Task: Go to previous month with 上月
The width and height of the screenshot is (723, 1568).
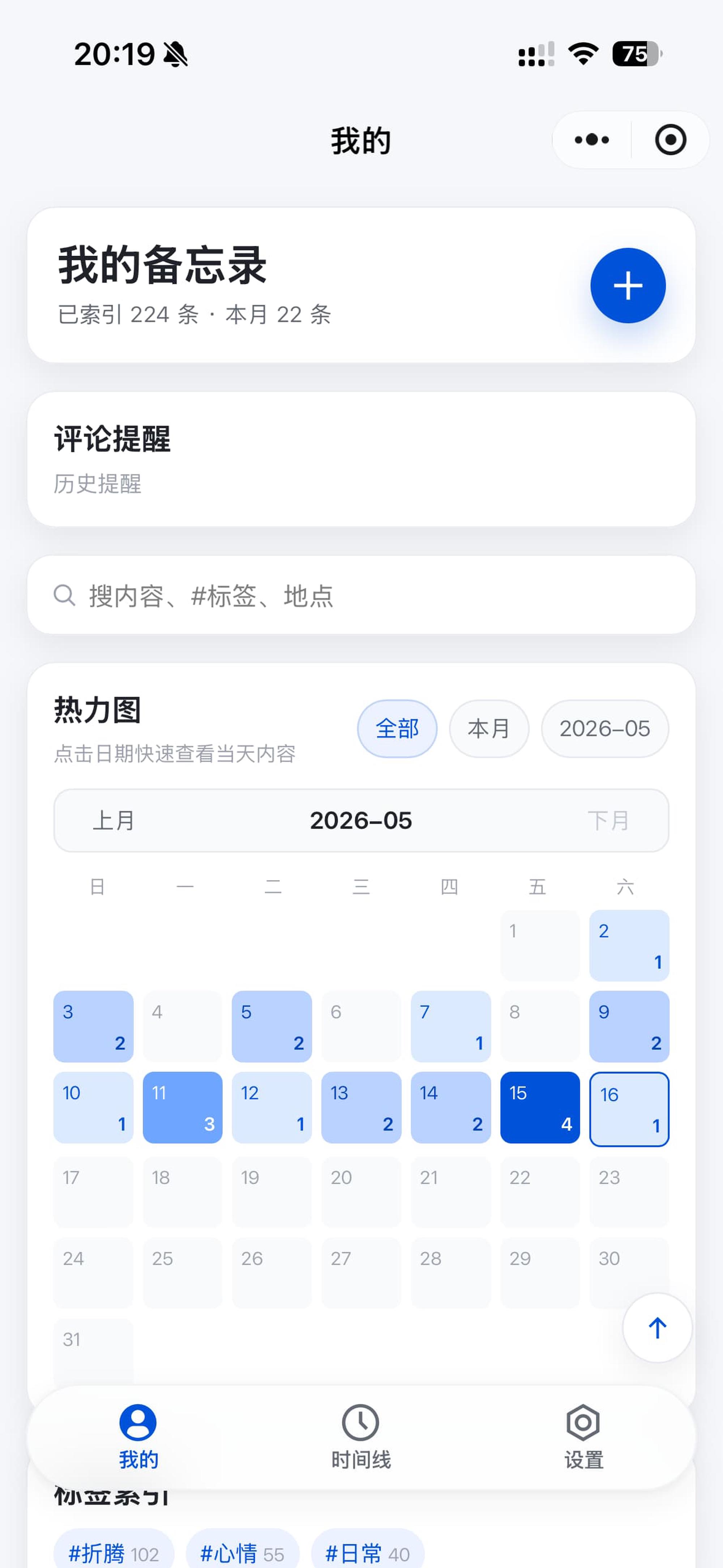Action: click(x=114, y=821)
